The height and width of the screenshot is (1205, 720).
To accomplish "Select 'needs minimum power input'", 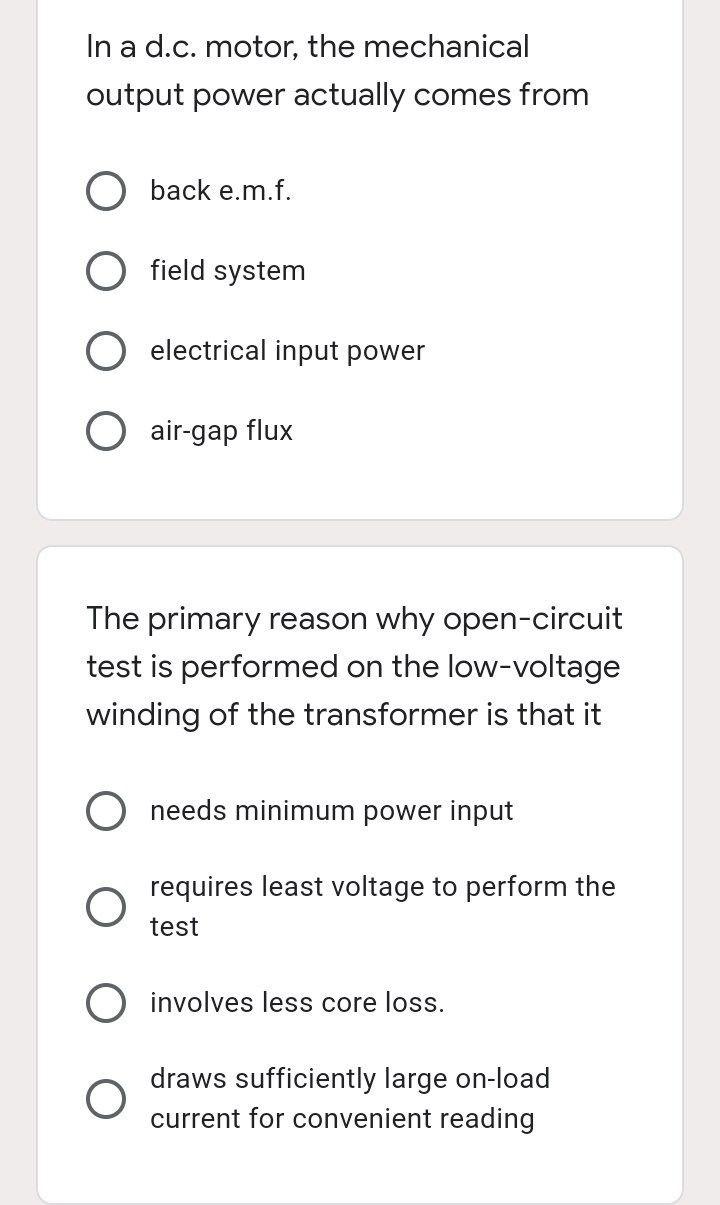I will [x=106, y=811].
